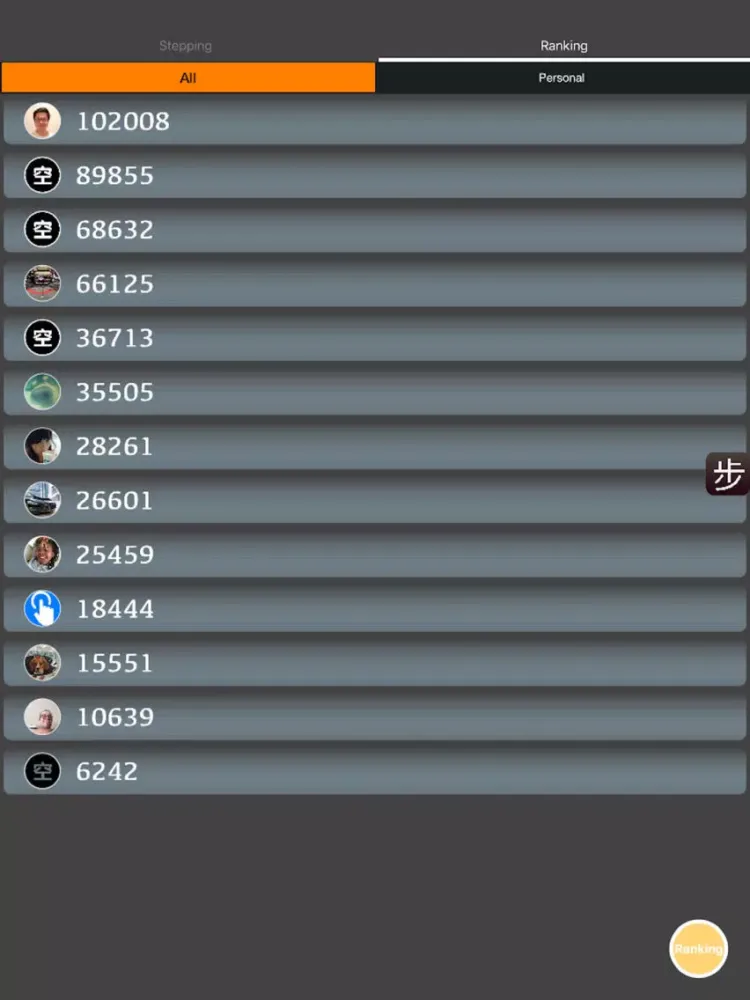750x1000 pixels.
Task: Select the Ranking top tab
Action: [x=563, y=46]
